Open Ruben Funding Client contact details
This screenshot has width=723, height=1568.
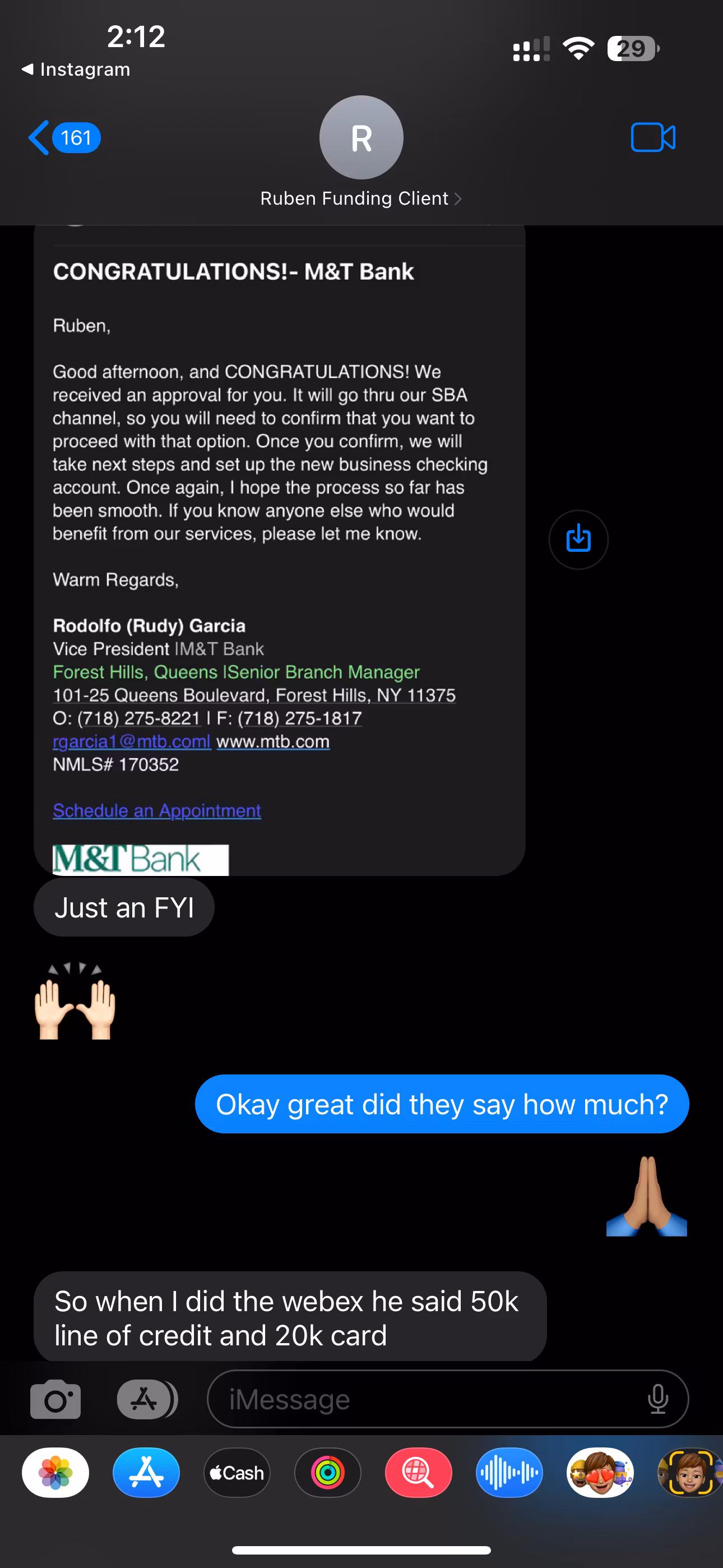pyautogui.click(x=361, y=199)
